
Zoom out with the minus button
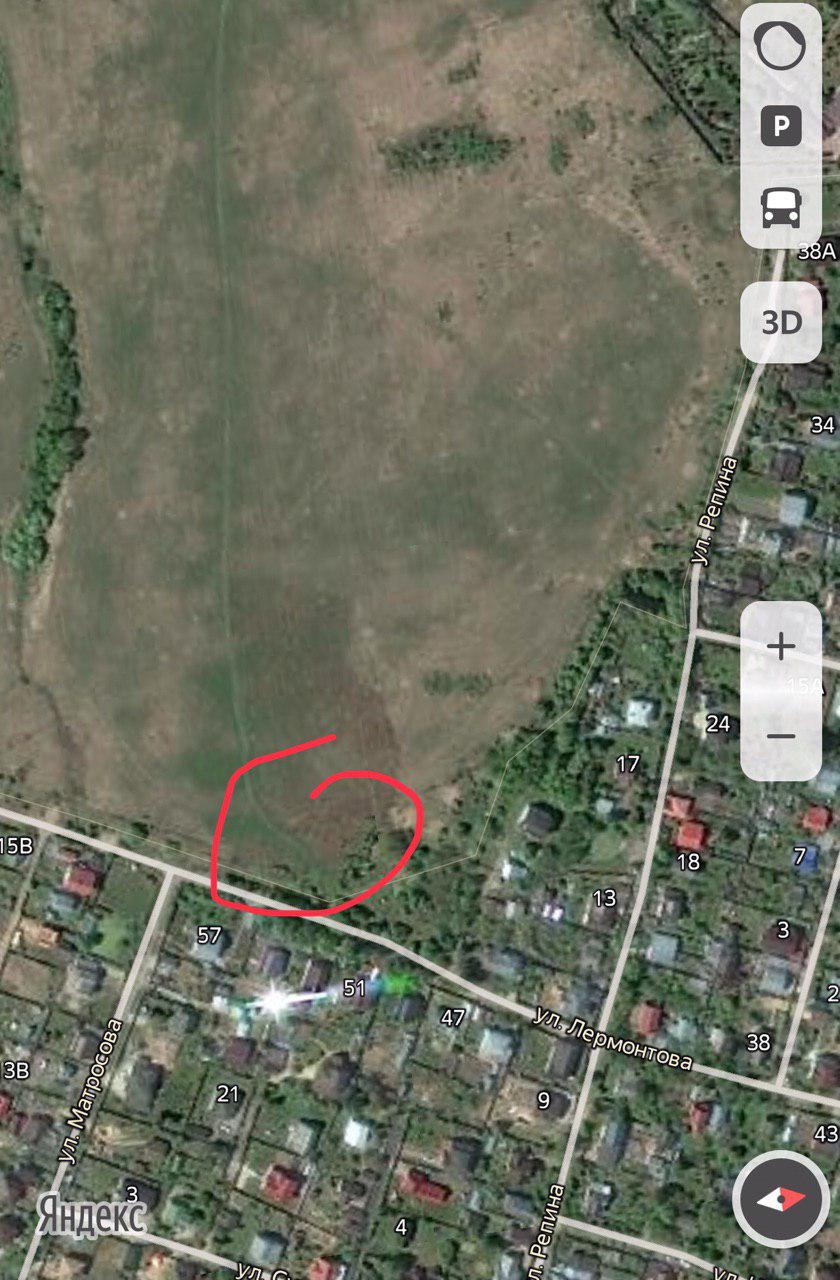781,737
